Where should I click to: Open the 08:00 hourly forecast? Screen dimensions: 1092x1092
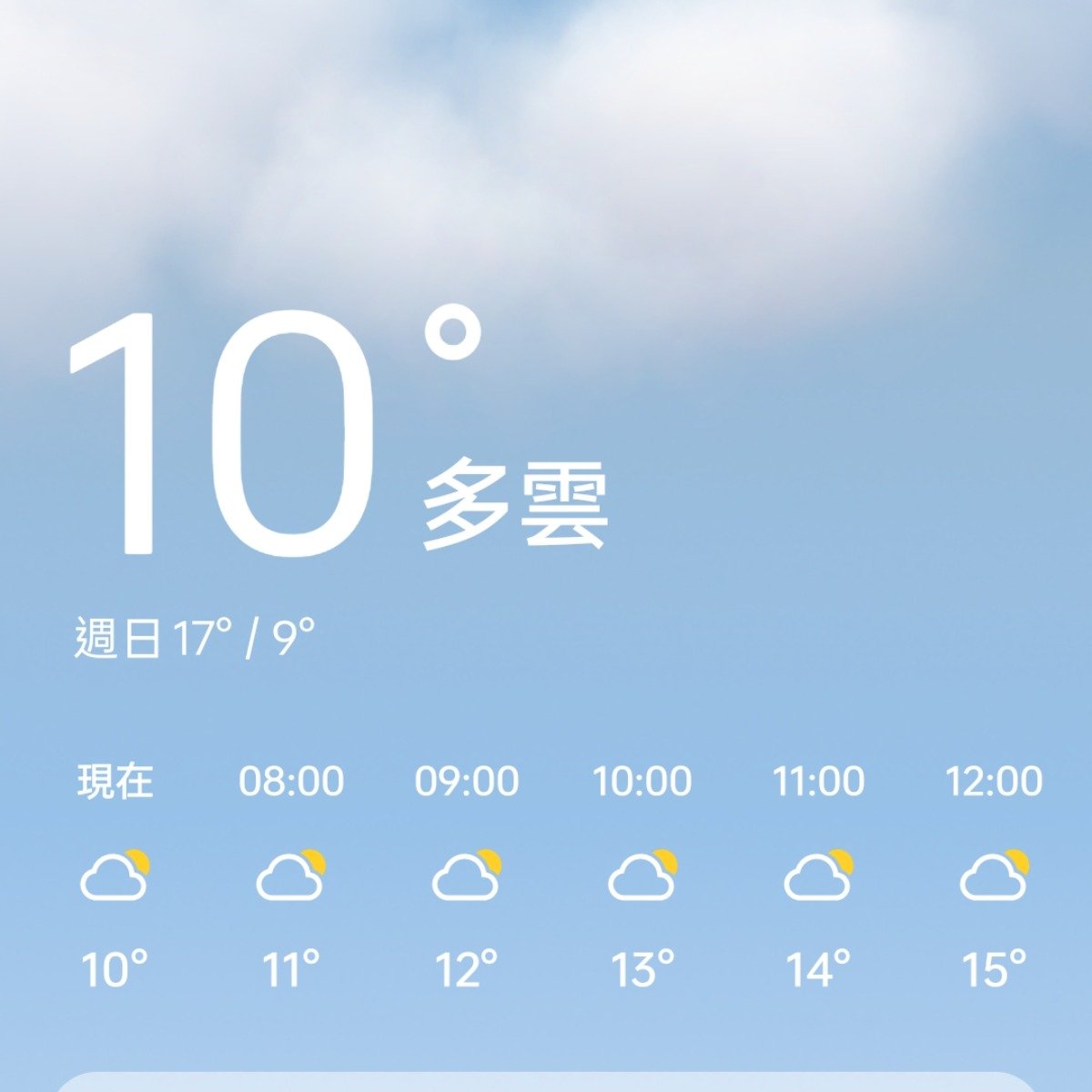[x=291, y=877]
